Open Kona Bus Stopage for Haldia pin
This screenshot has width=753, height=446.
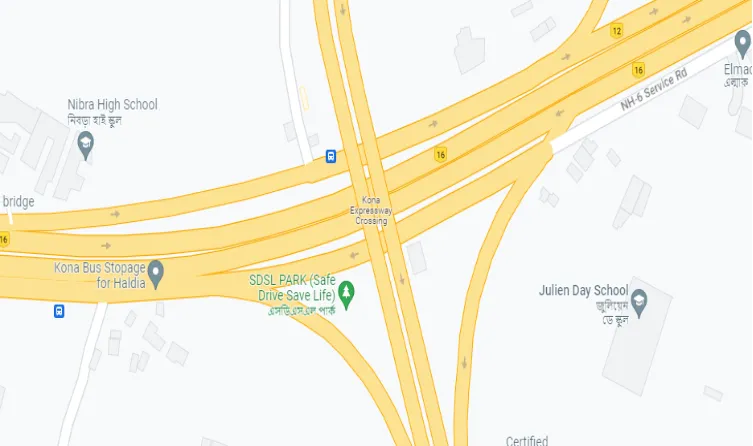155,270
